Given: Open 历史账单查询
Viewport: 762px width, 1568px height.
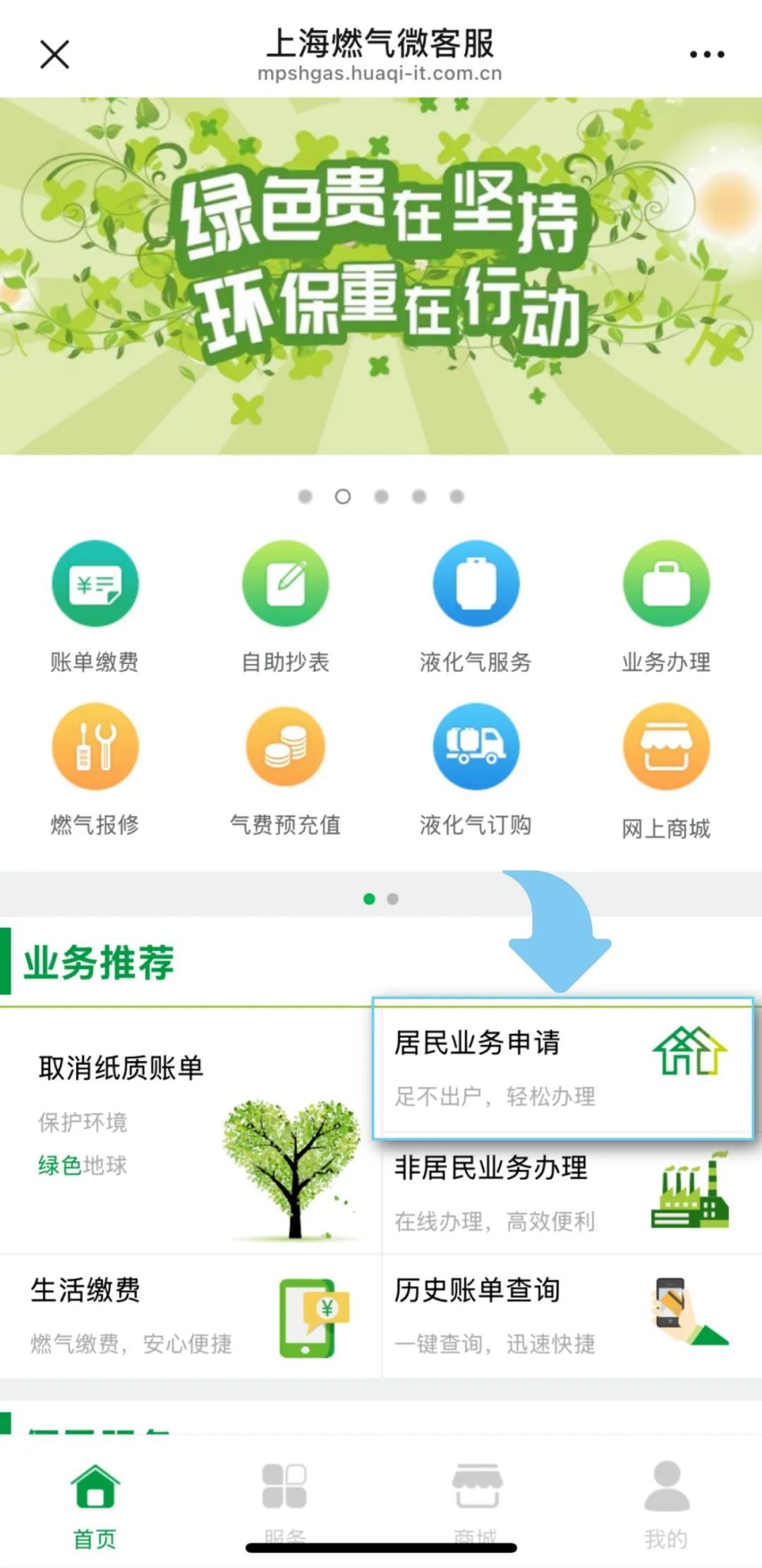Looking at the screenshot, I should pyautogui.click(x=562, y=1316).
